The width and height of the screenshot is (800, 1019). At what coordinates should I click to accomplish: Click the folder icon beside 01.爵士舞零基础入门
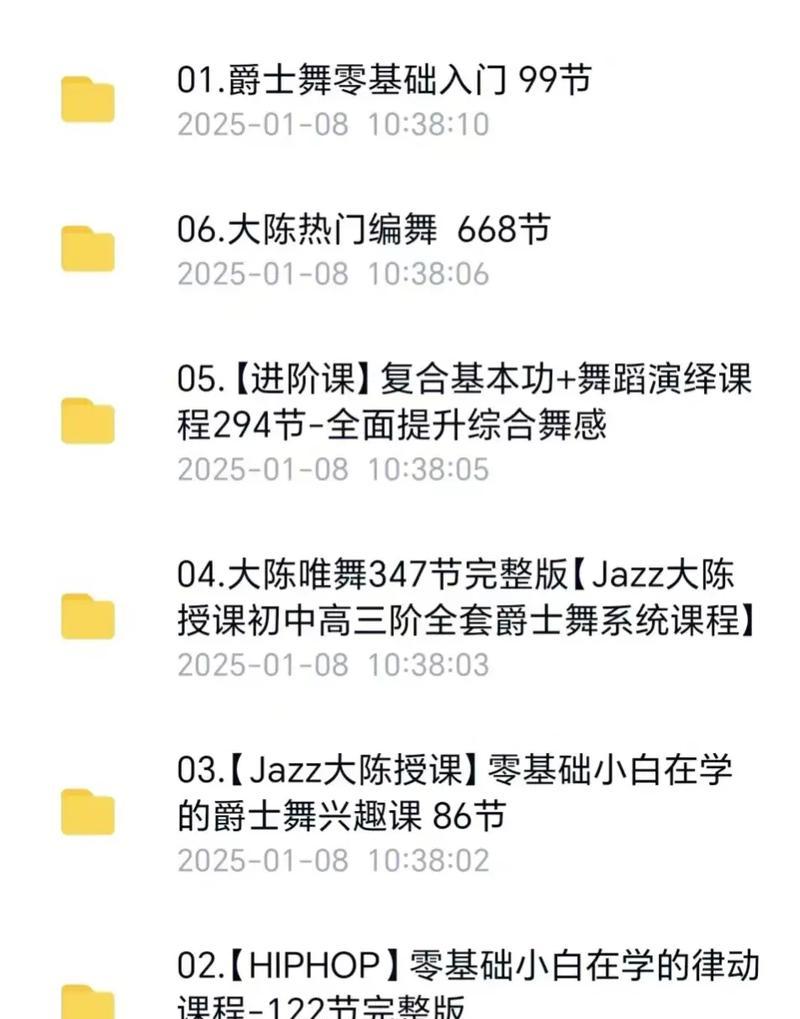tap(87, 97)
